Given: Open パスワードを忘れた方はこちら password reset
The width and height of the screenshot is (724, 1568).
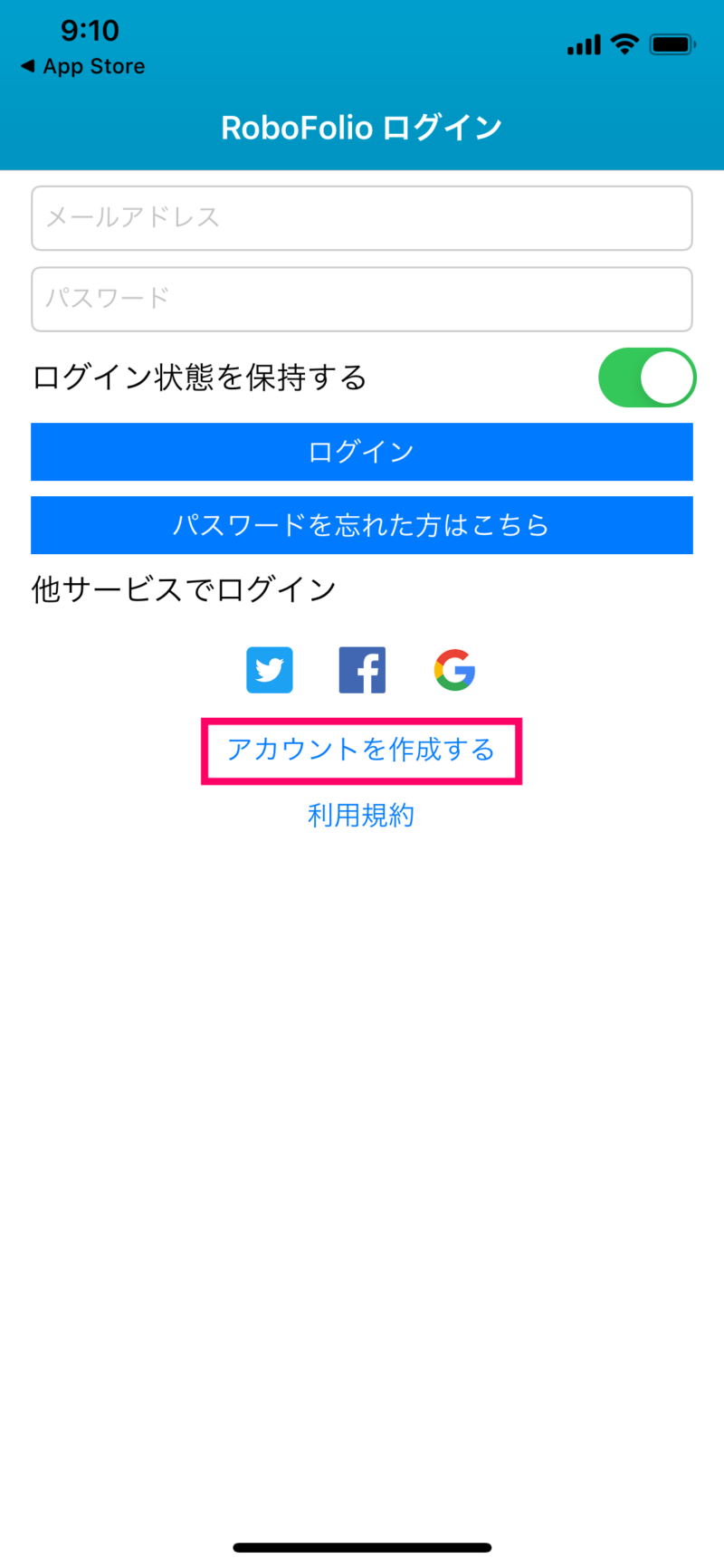Looking at the screenshot, I should point(362,525).
